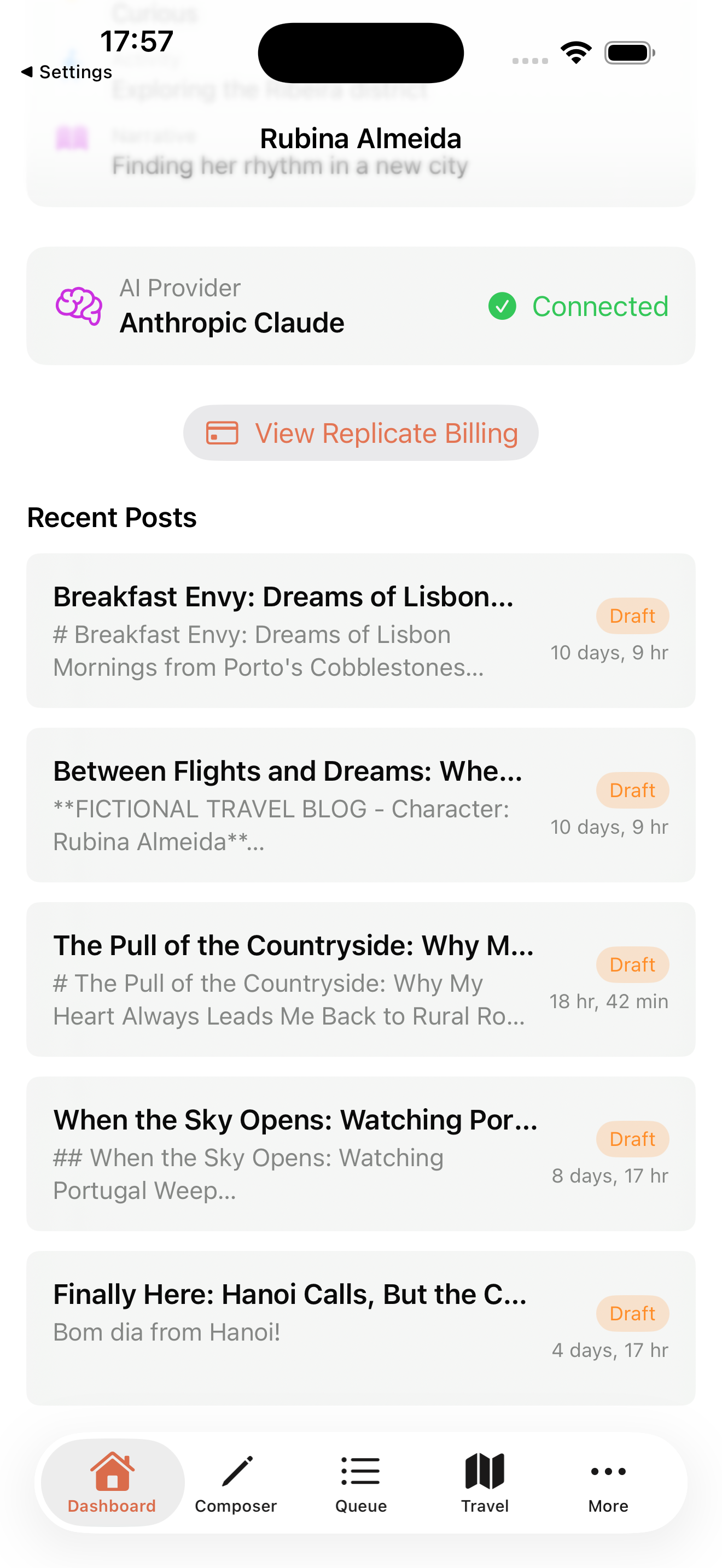Open The Pull of the Countryside draft
This screenshot has width=722, height=1568.
(x=360, y=979)
